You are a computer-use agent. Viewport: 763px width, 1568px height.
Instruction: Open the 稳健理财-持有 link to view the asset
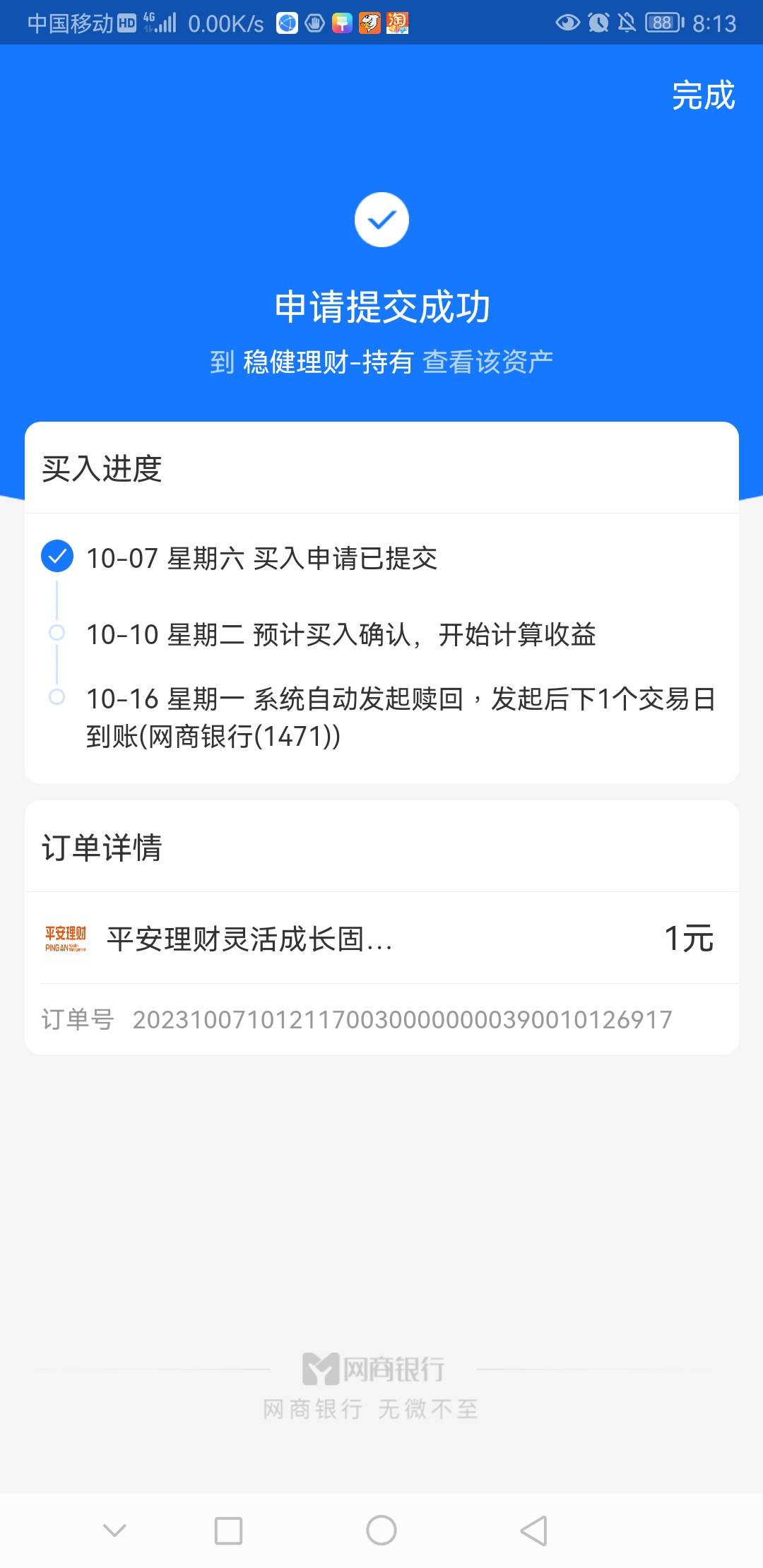tap(329, 362)
